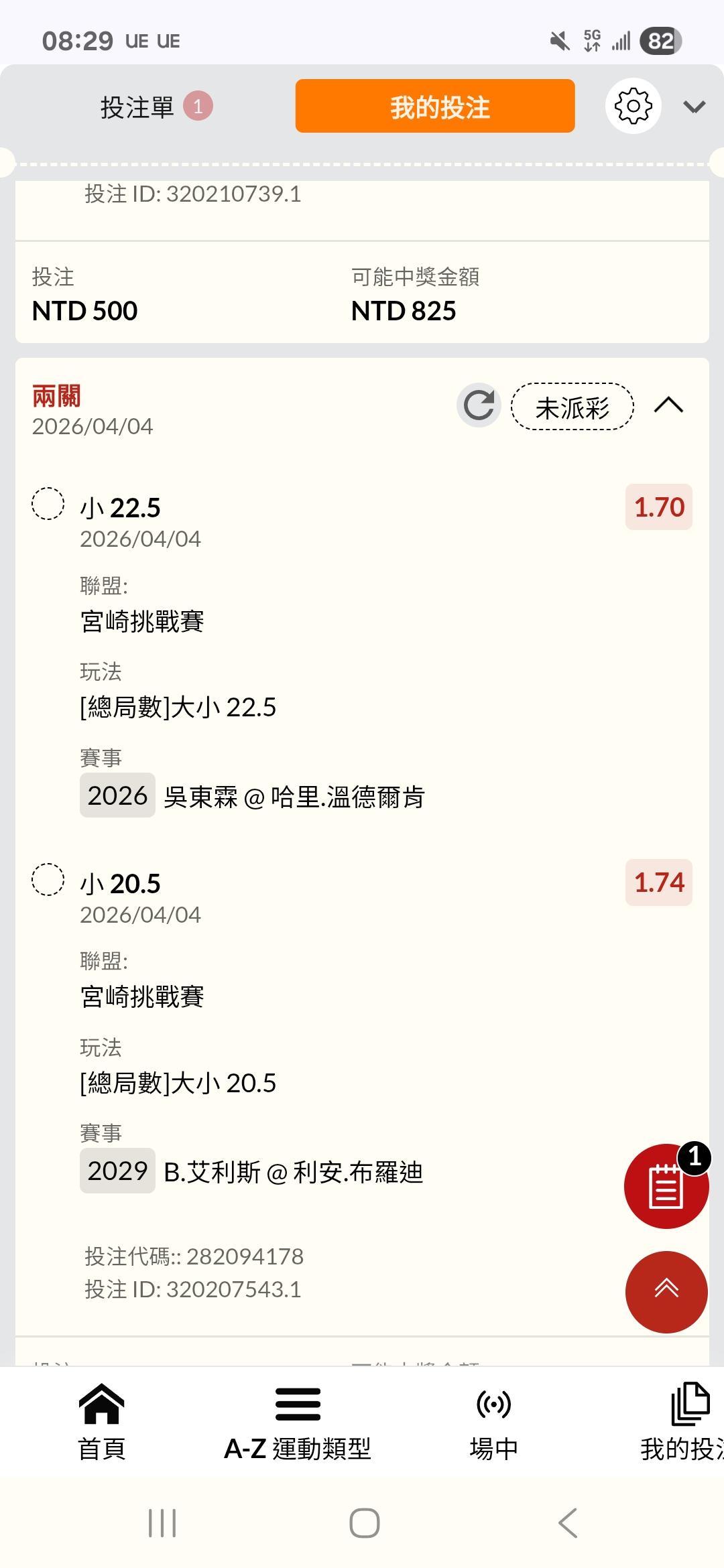Screen dimensions: 724x1568
Task: Switch to 場中 live section
Action: [494, 1422]
